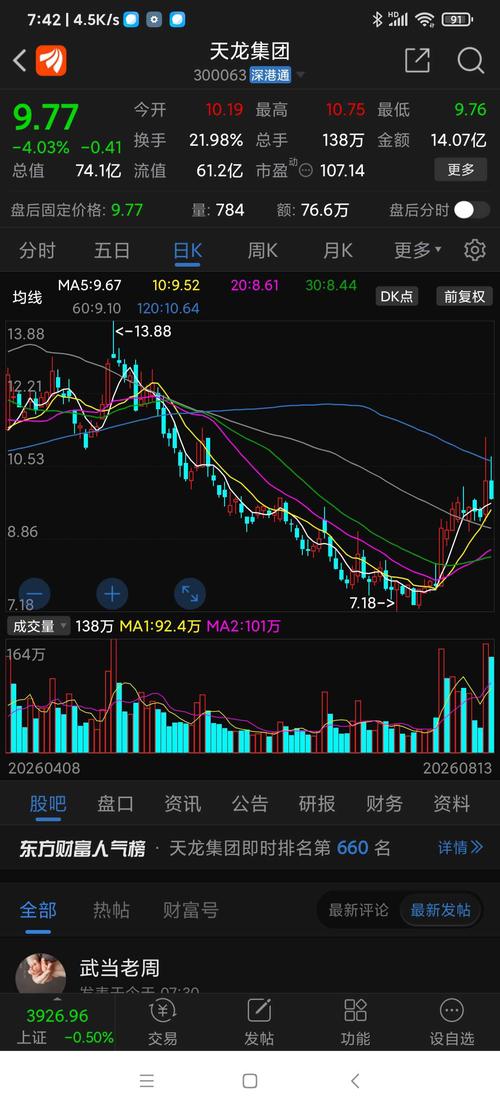
Task: Switch to the 五日 chart tab
Action: point(112,250)
